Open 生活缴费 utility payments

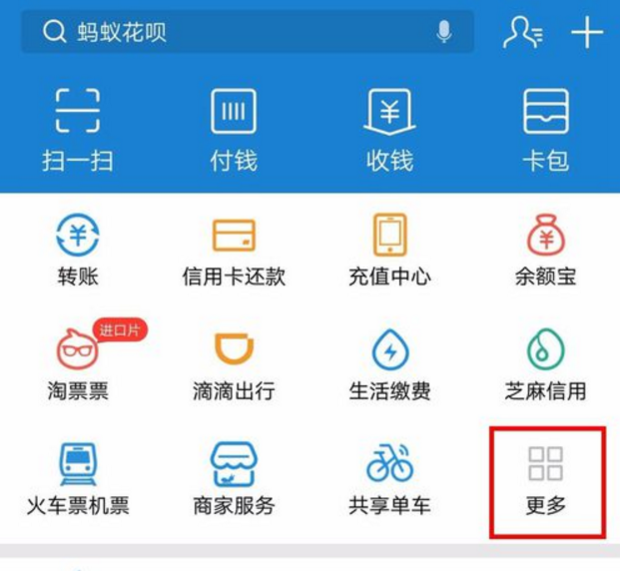tap(389, 362)
